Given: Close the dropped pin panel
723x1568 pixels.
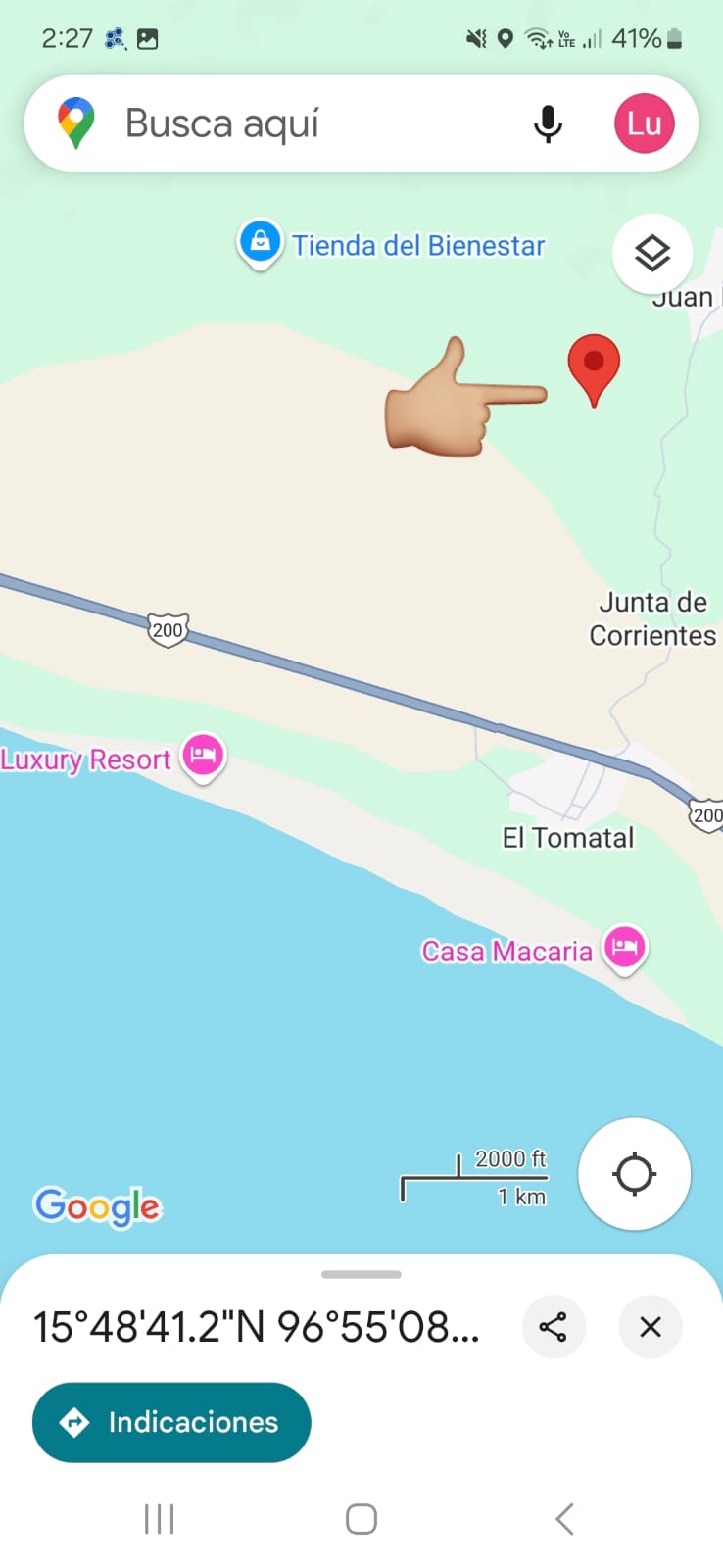Looking at the screenshot, I should coord(651,1327).
